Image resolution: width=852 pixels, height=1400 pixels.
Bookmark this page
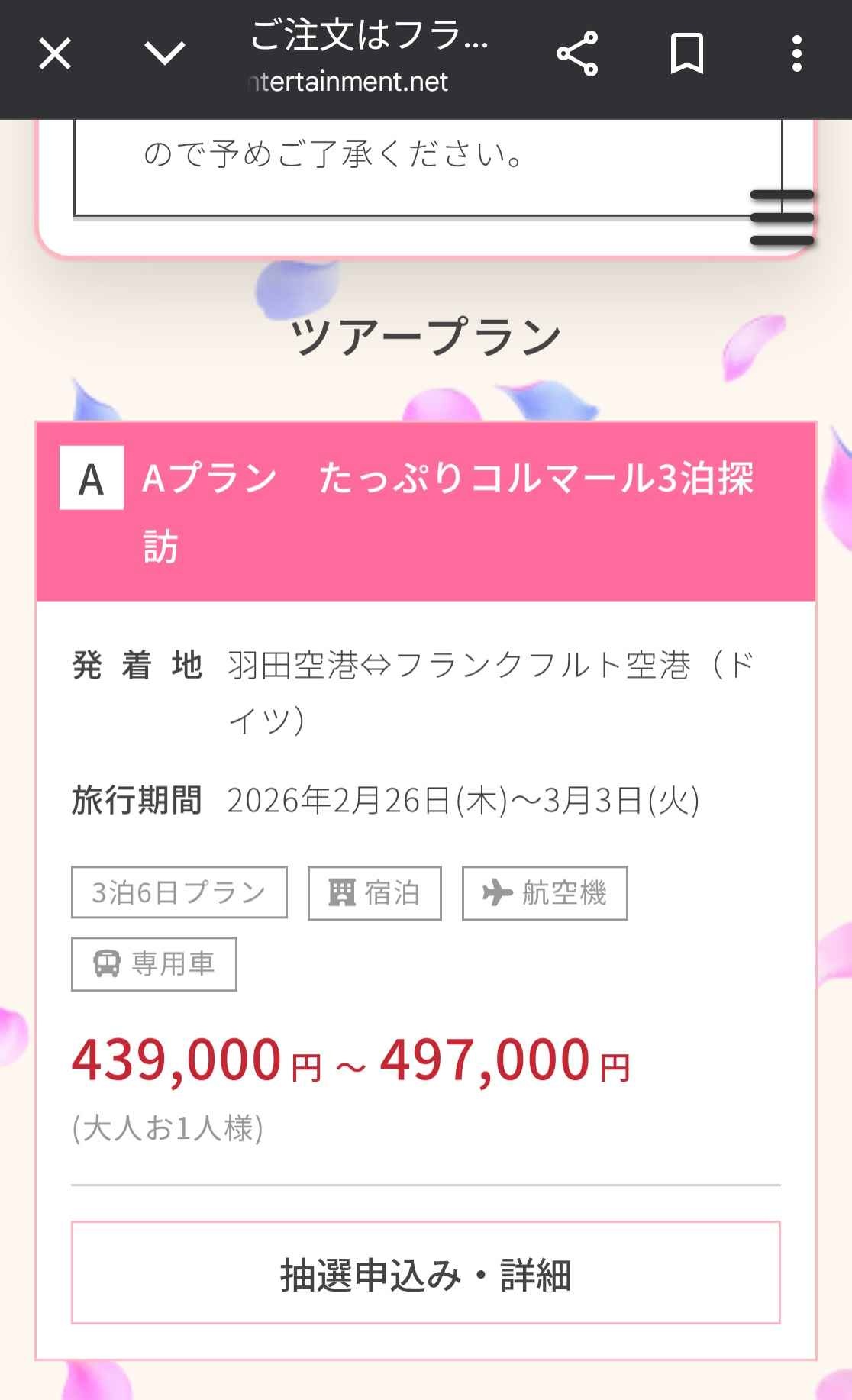[686, 54]
